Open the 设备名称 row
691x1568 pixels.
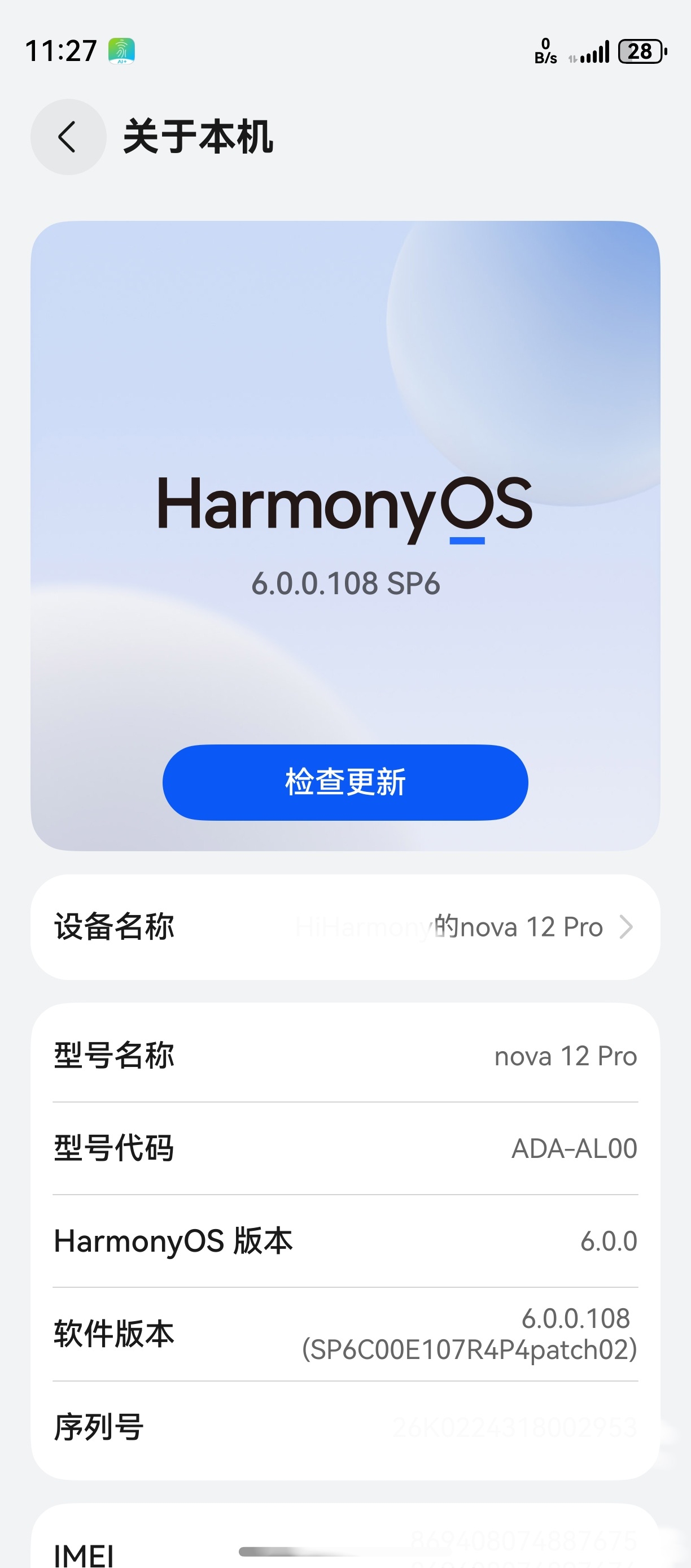coord(345,927)
